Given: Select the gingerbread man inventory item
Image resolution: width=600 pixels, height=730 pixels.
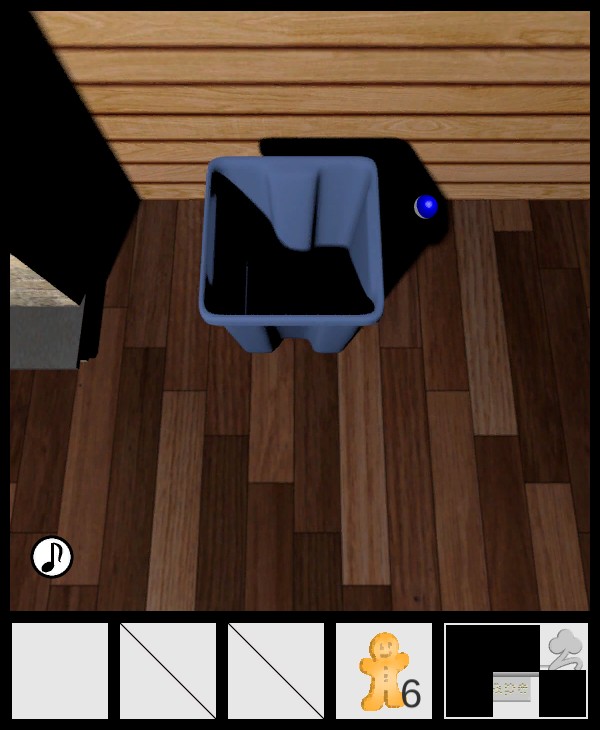Looking at the screenshot, I should (x=383, y=671).
